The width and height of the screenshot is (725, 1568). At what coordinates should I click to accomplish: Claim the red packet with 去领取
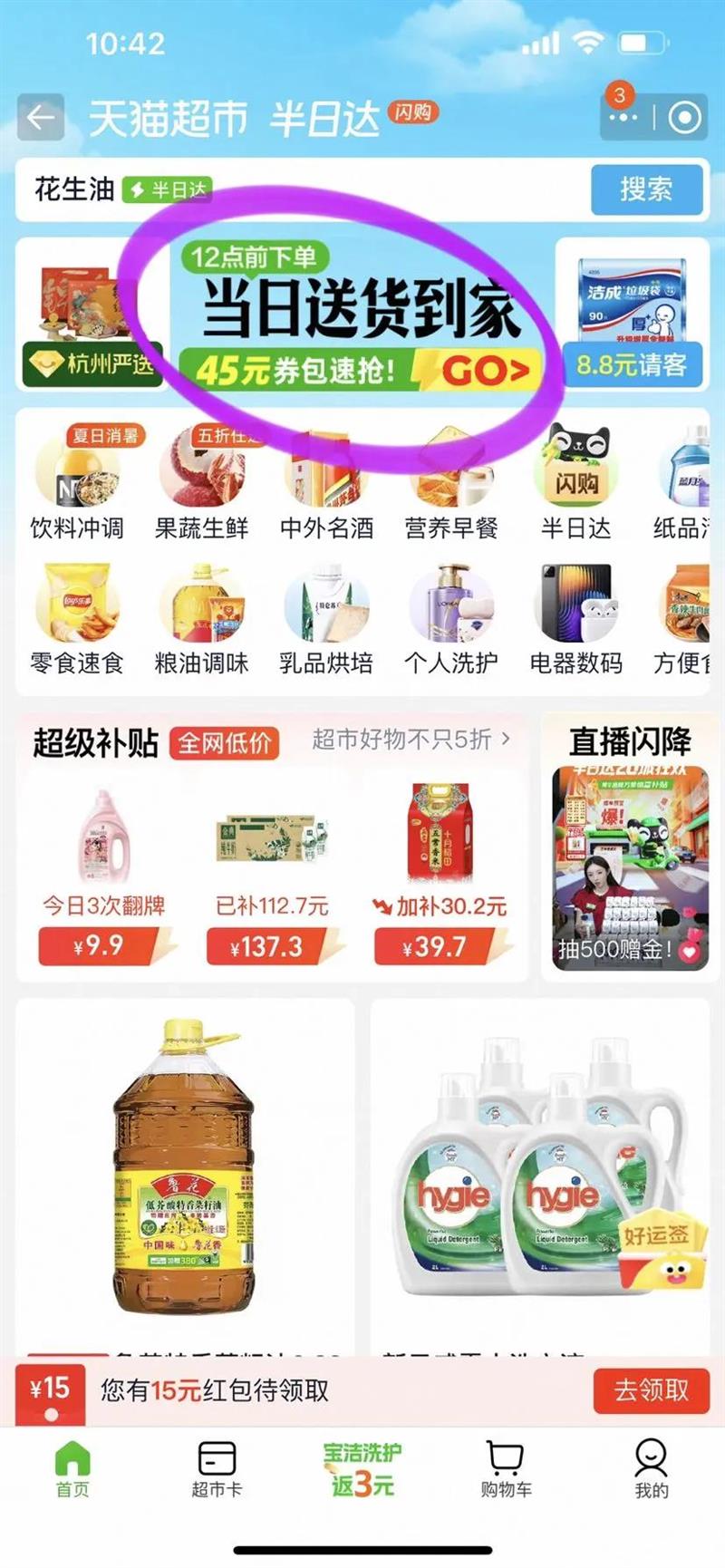[651, 1389]
